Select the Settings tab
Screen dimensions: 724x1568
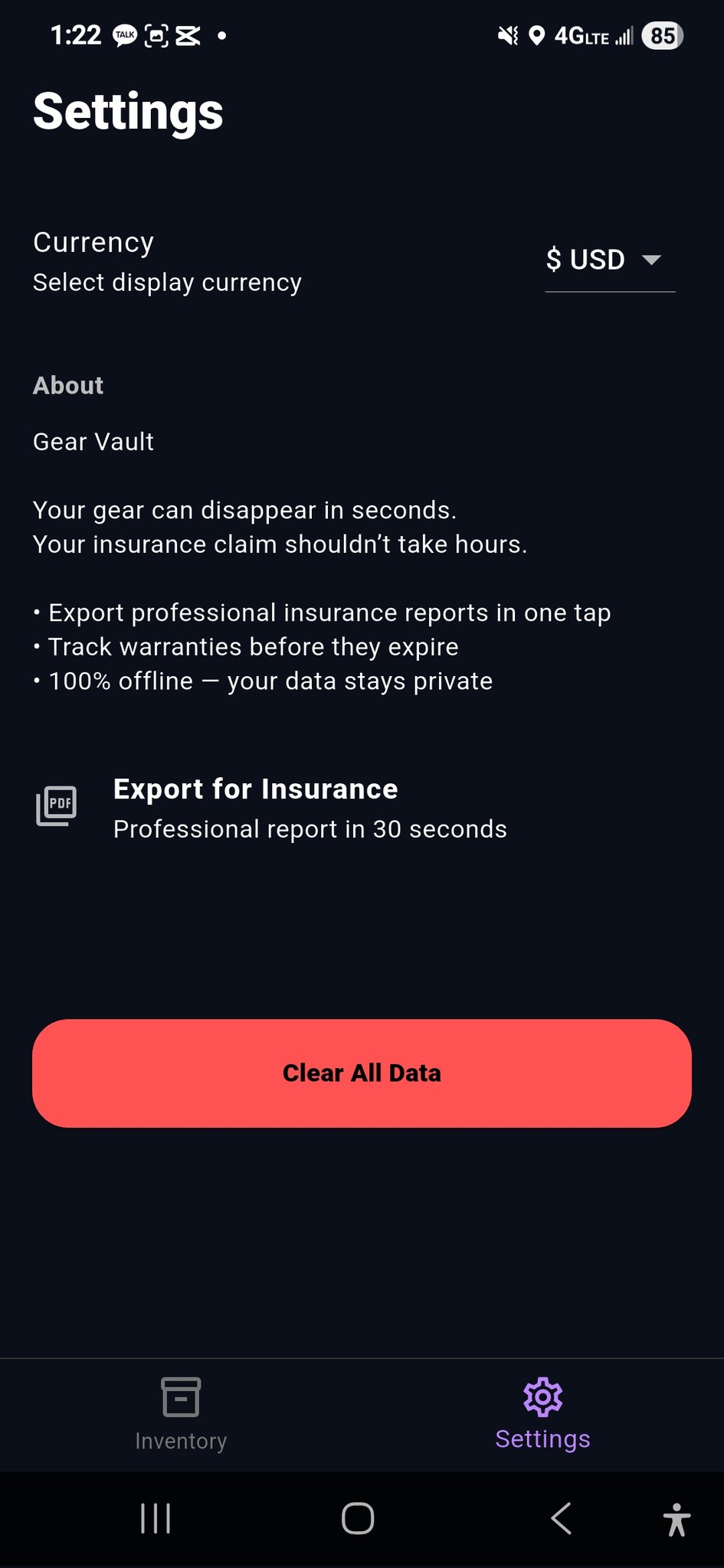click(542, 1413)
